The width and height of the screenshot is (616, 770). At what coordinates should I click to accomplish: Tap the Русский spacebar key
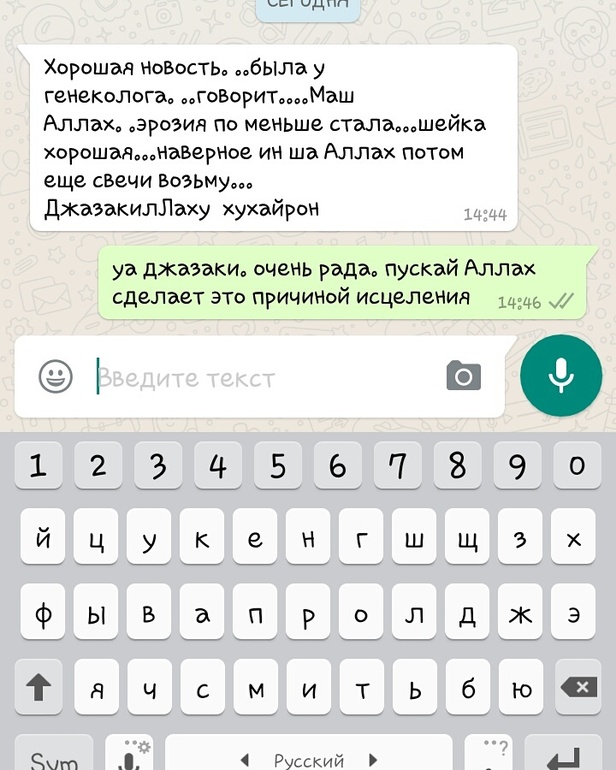308,757
